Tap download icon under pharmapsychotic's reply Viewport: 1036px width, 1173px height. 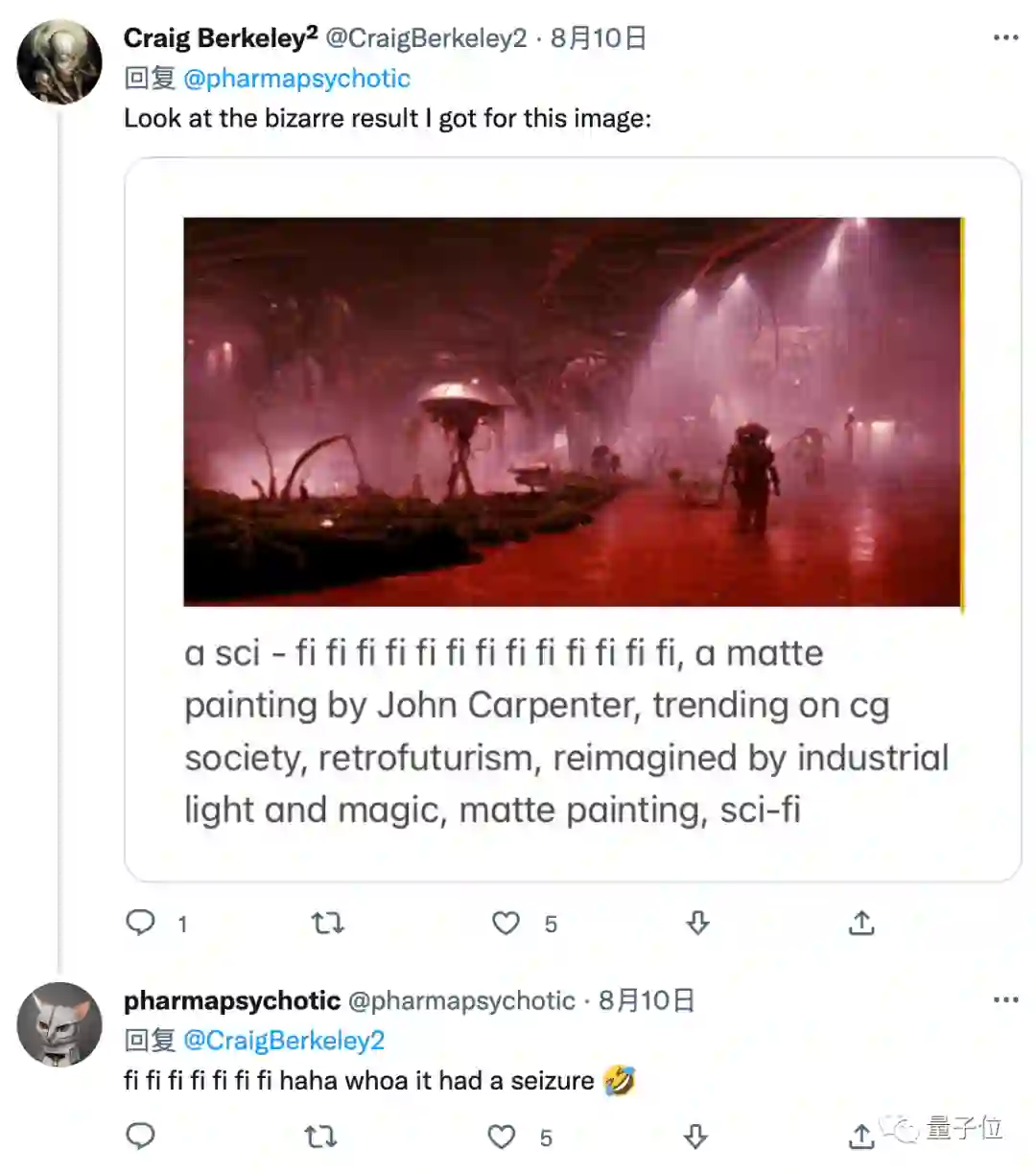pos(695,1138)
